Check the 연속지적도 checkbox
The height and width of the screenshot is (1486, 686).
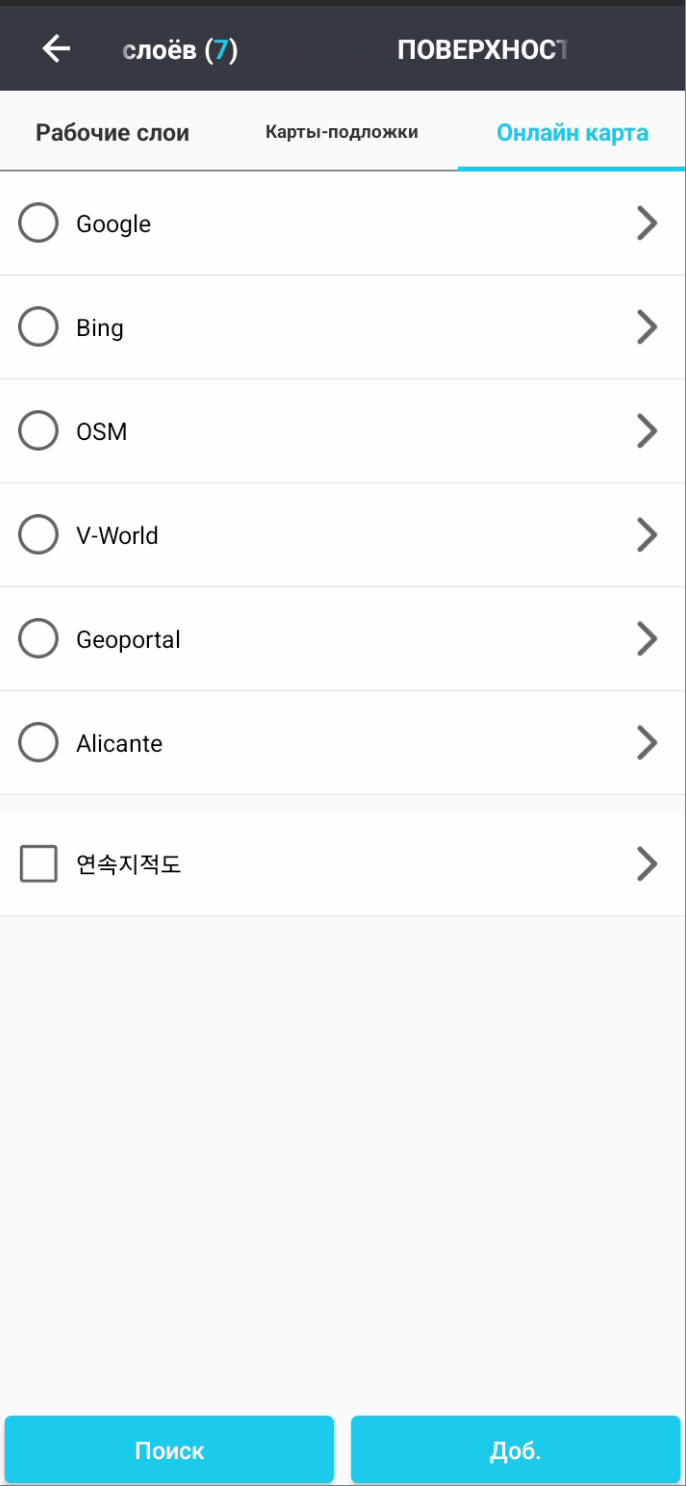[x=39, y=864]
